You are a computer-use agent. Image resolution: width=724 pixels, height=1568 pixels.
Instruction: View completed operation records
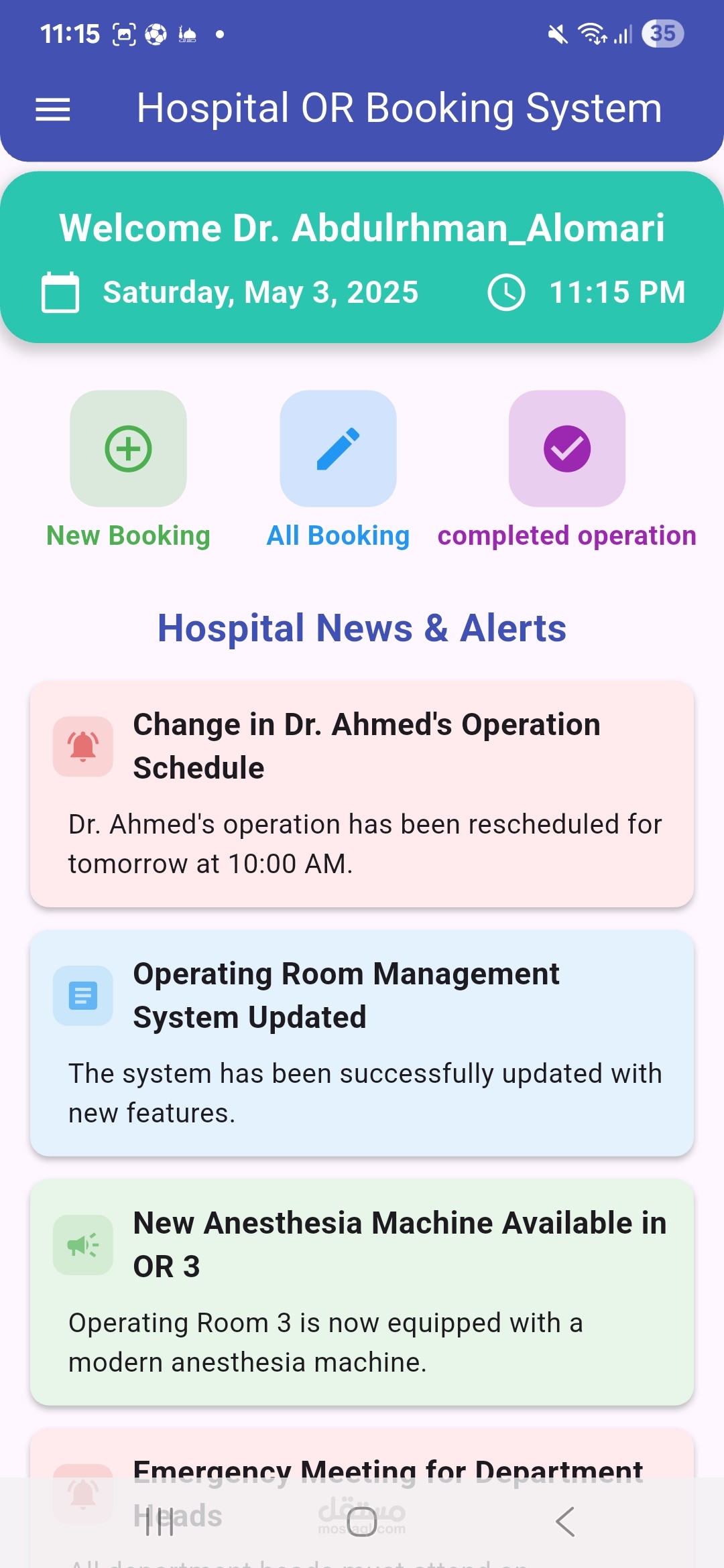(x=566, y=449)
